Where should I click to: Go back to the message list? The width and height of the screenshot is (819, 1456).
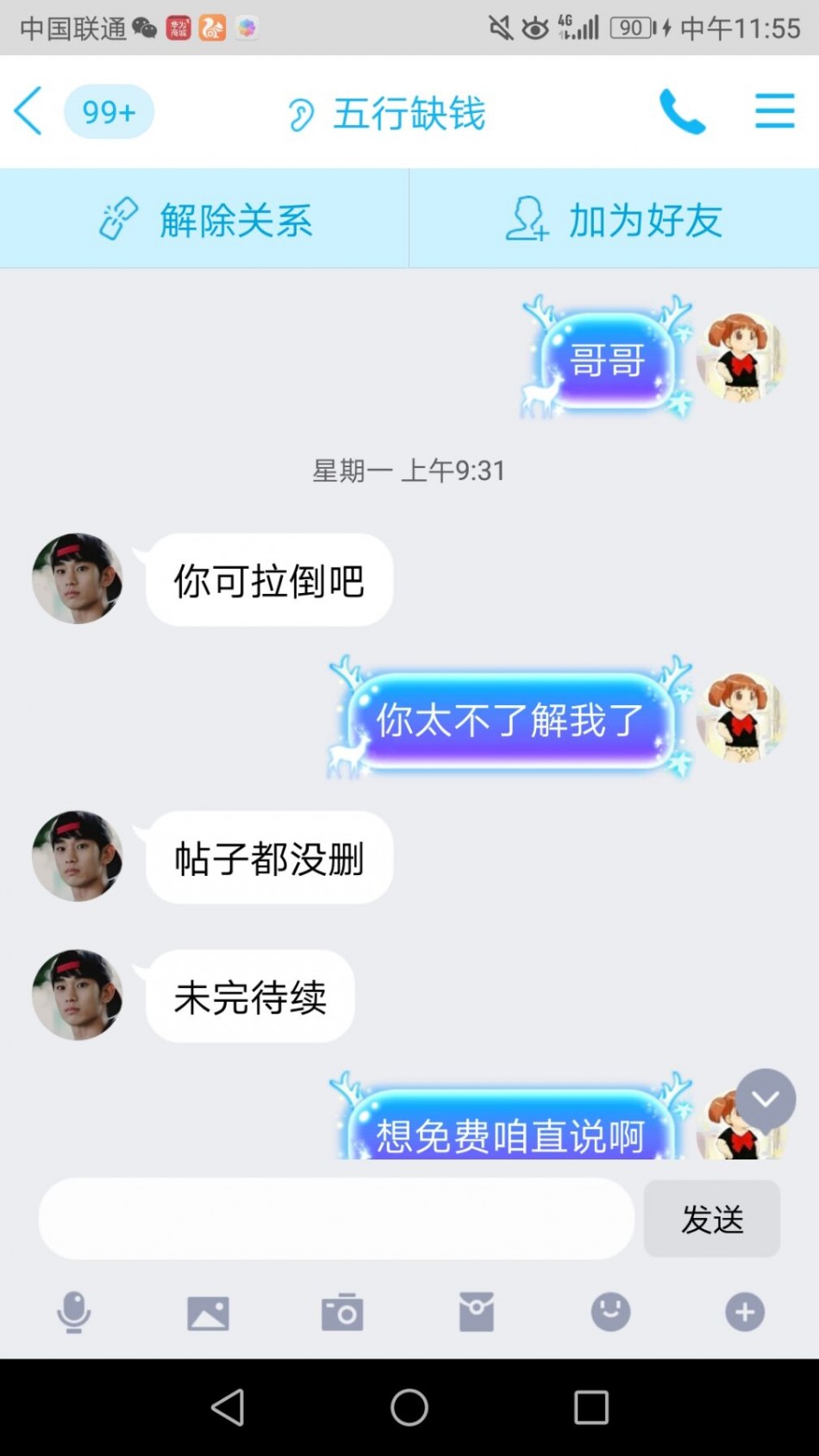pyautogui.click(x=29, y=111)
